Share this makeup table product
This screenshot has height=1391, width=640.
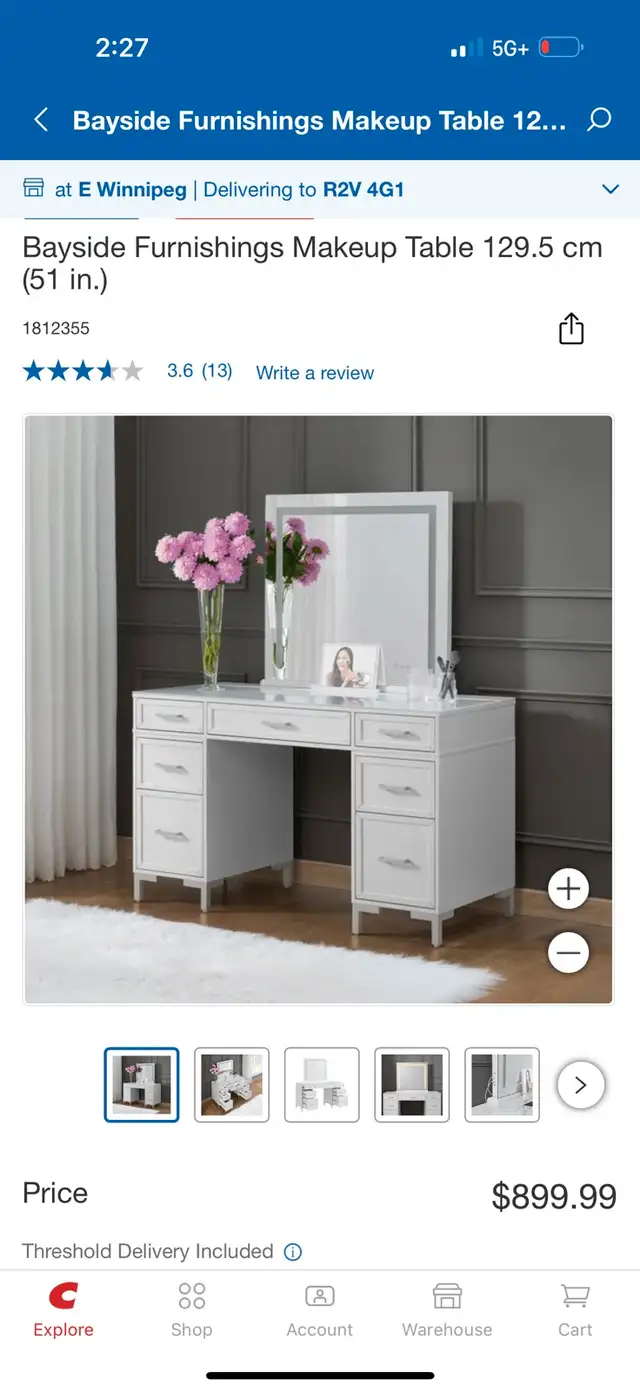pos(571,329)
